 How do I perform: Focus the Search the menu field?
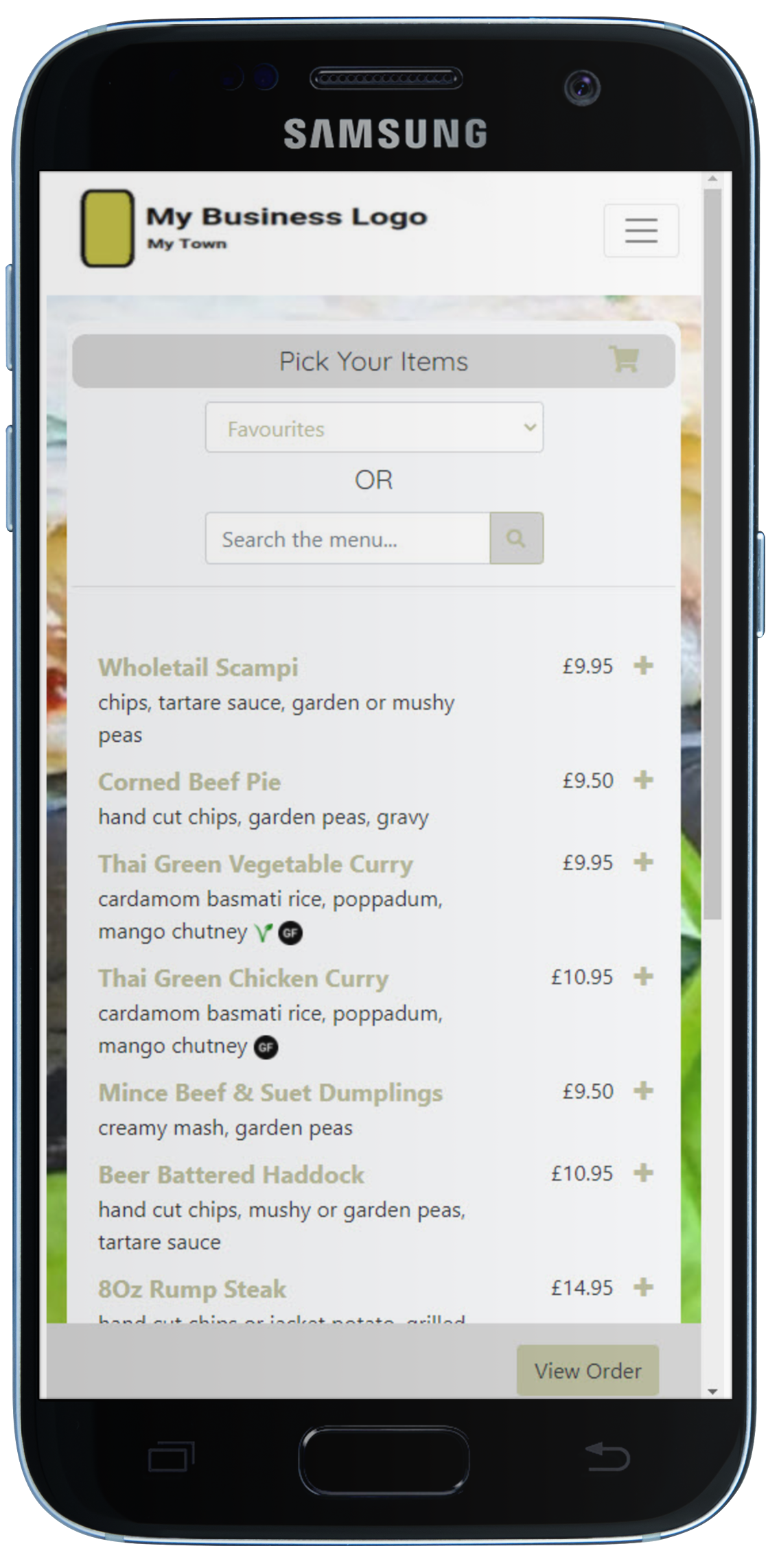(348, 539)
